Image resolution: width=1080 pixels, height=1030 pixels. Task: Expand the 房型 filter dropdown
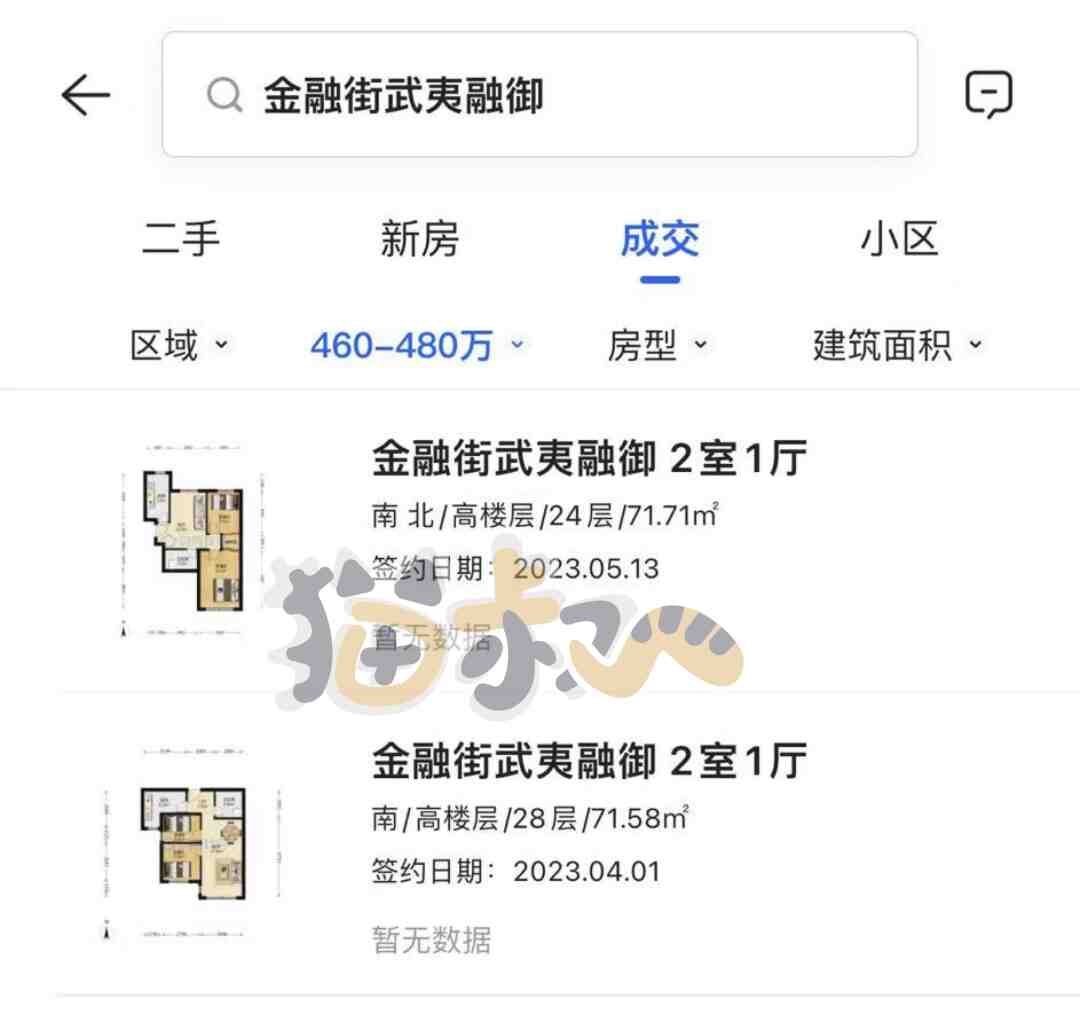coord(657,346)
